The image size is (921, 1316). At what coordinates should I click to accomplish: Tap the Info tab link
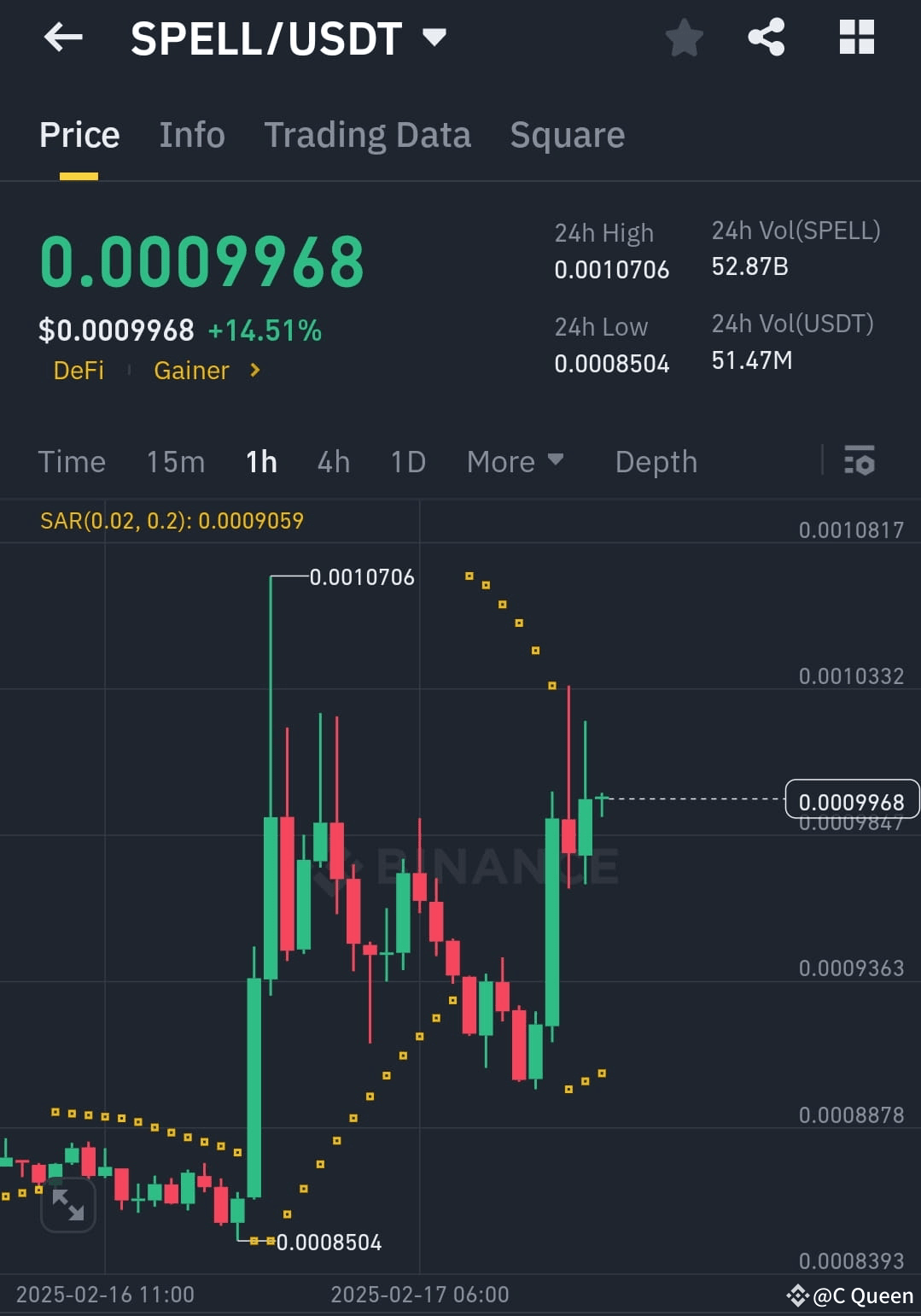191,135
